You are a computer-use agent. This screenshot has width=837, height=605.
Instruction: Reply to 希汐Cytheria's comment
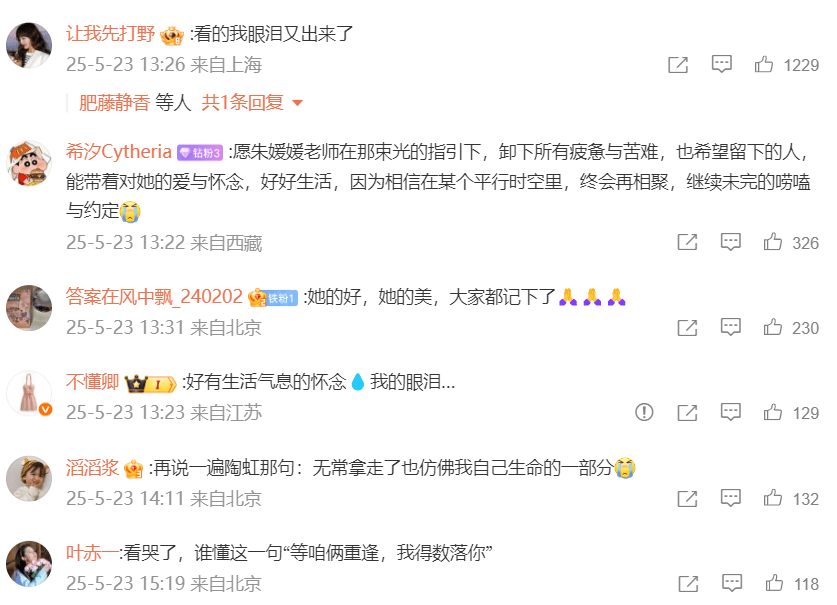click(731, 242)
